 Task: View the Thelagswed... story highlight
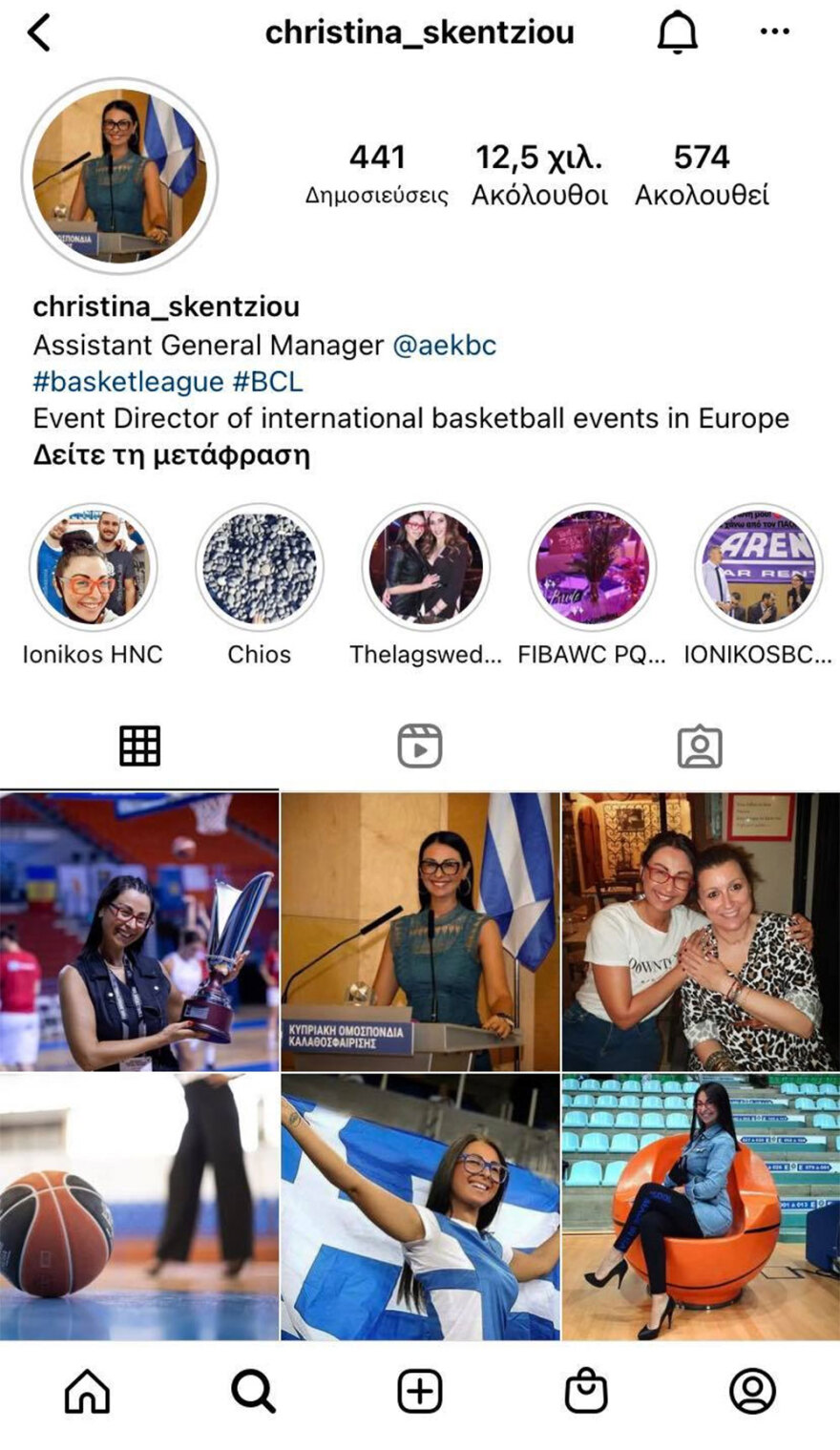pyautogui.click(x=426, y=567)
